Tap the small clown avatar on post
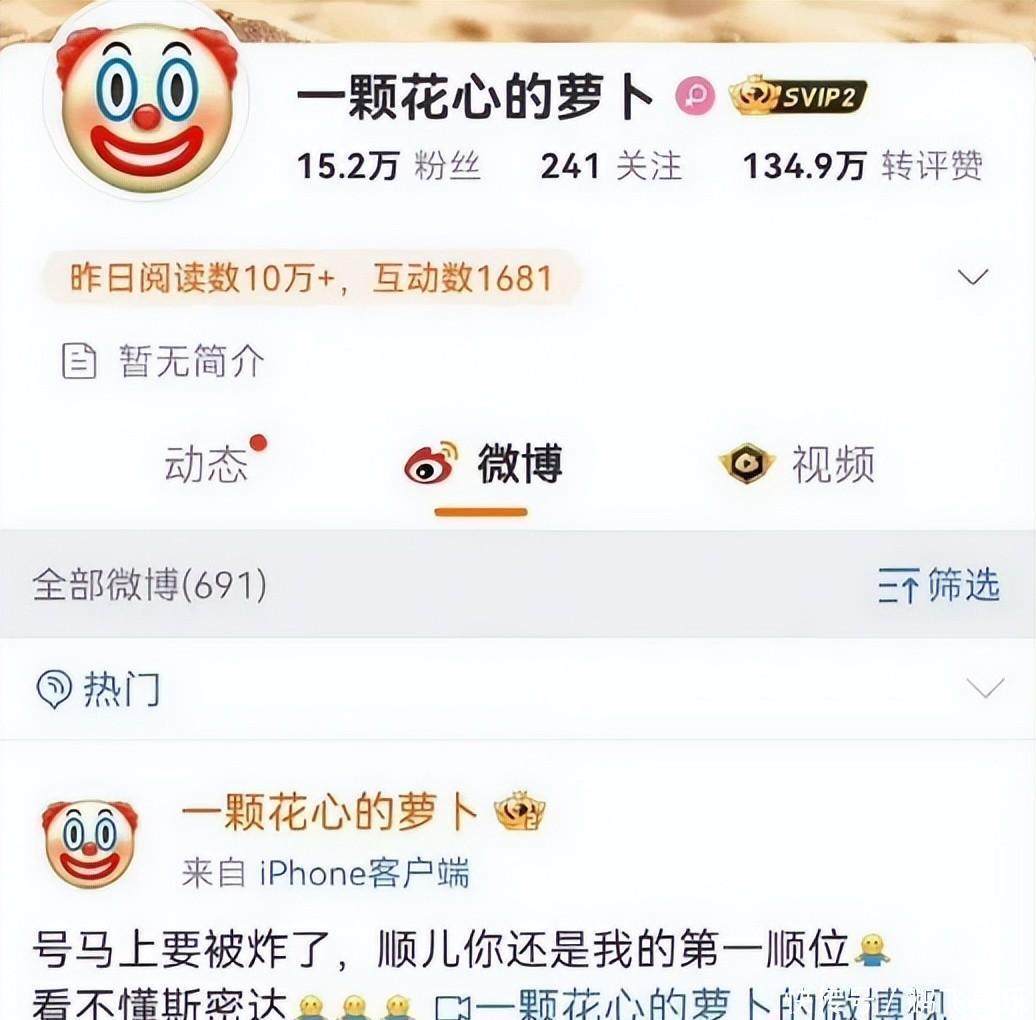 tap(89, 842)
